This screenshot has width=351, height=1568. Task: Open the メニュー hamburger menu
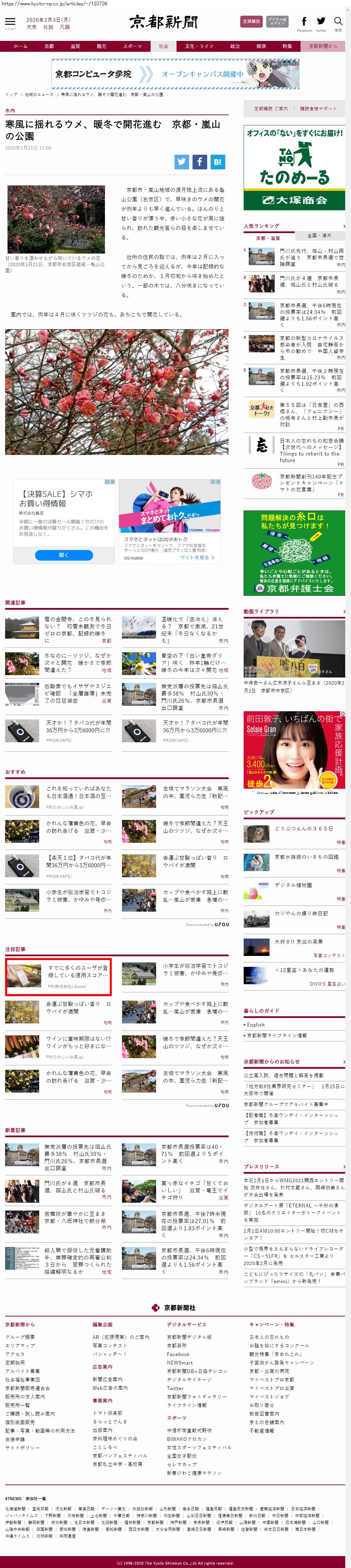tap(10, 22)
